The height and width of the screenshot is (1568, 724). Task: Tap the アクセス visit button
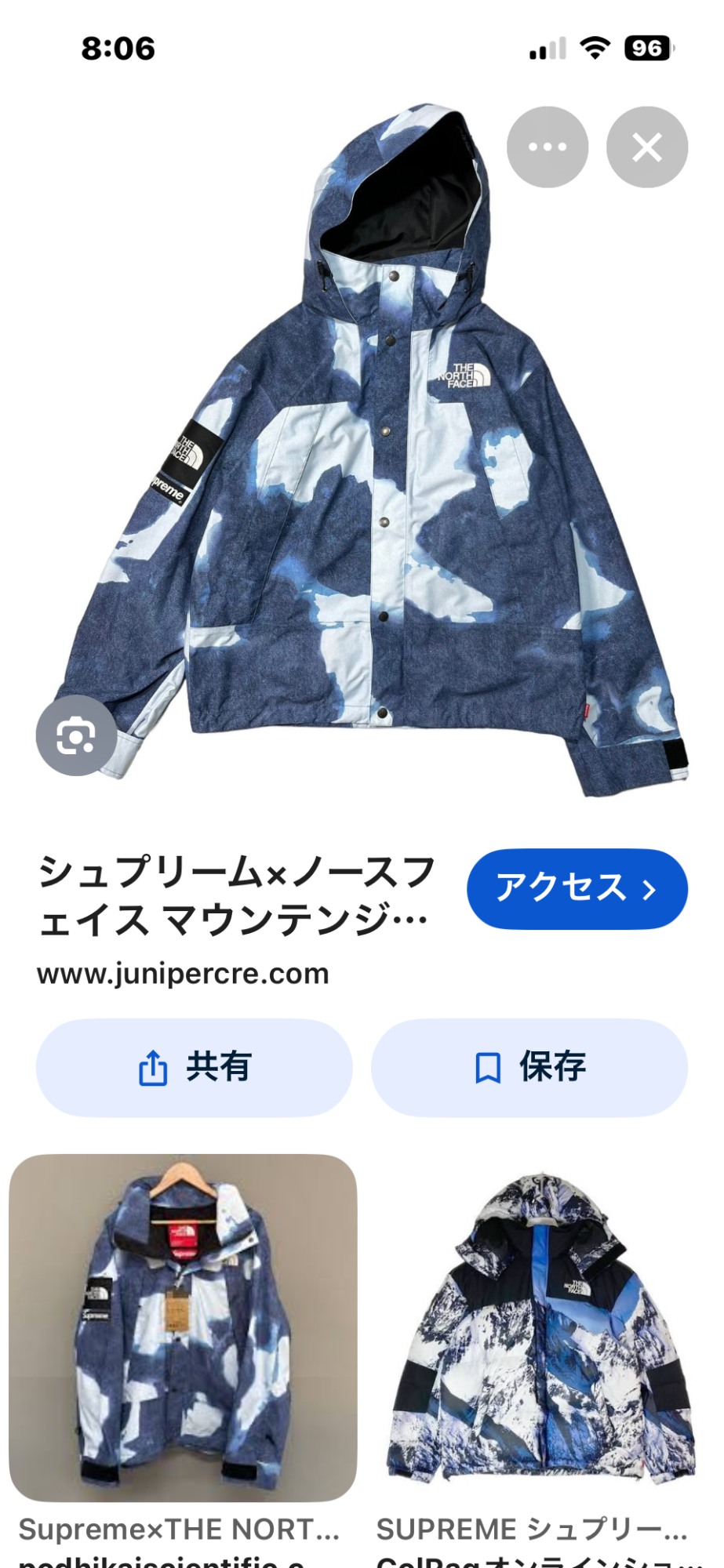(x=577, y=889)
